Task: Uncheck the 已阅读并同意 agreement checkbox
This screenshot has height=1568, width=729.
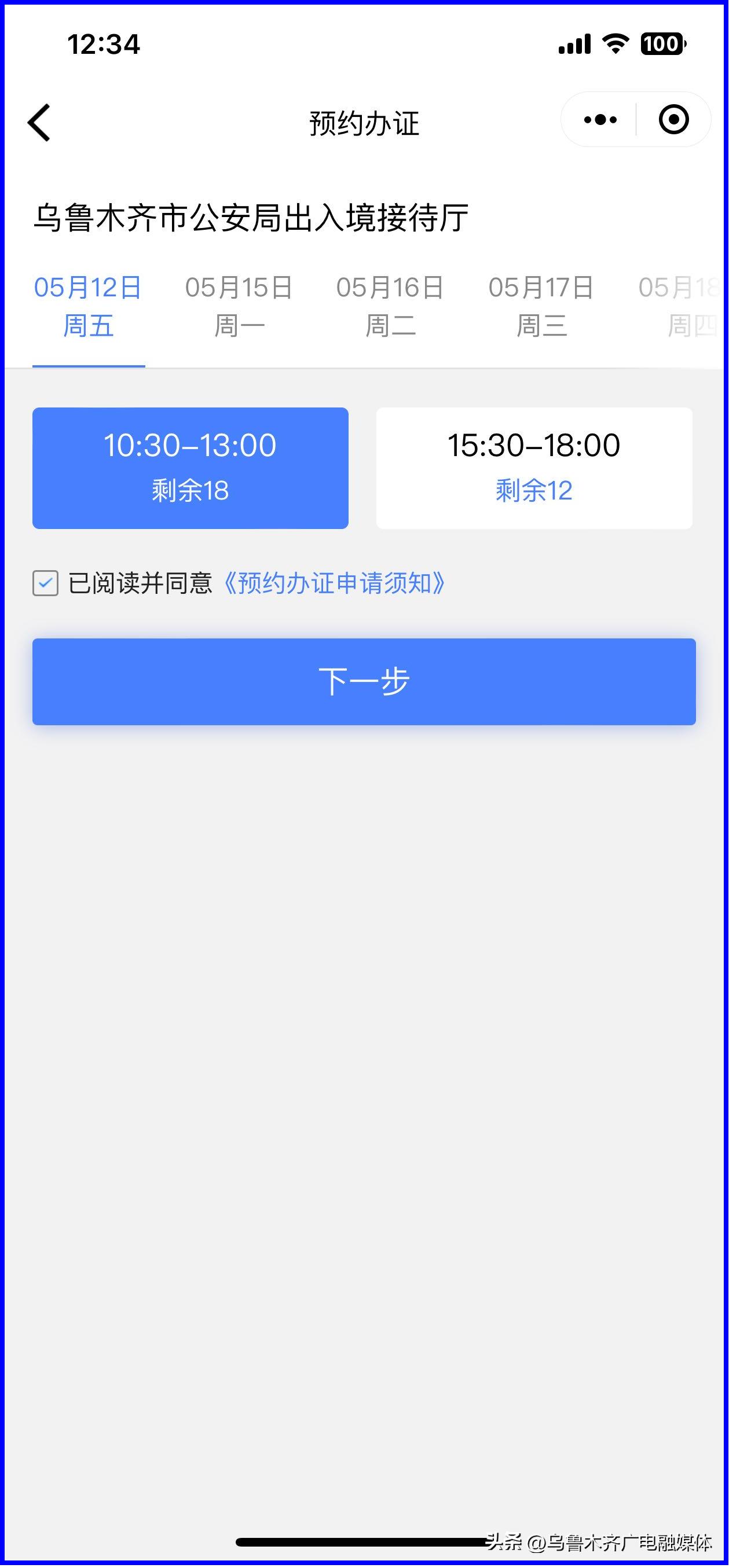Action: (x=45, y=583)
